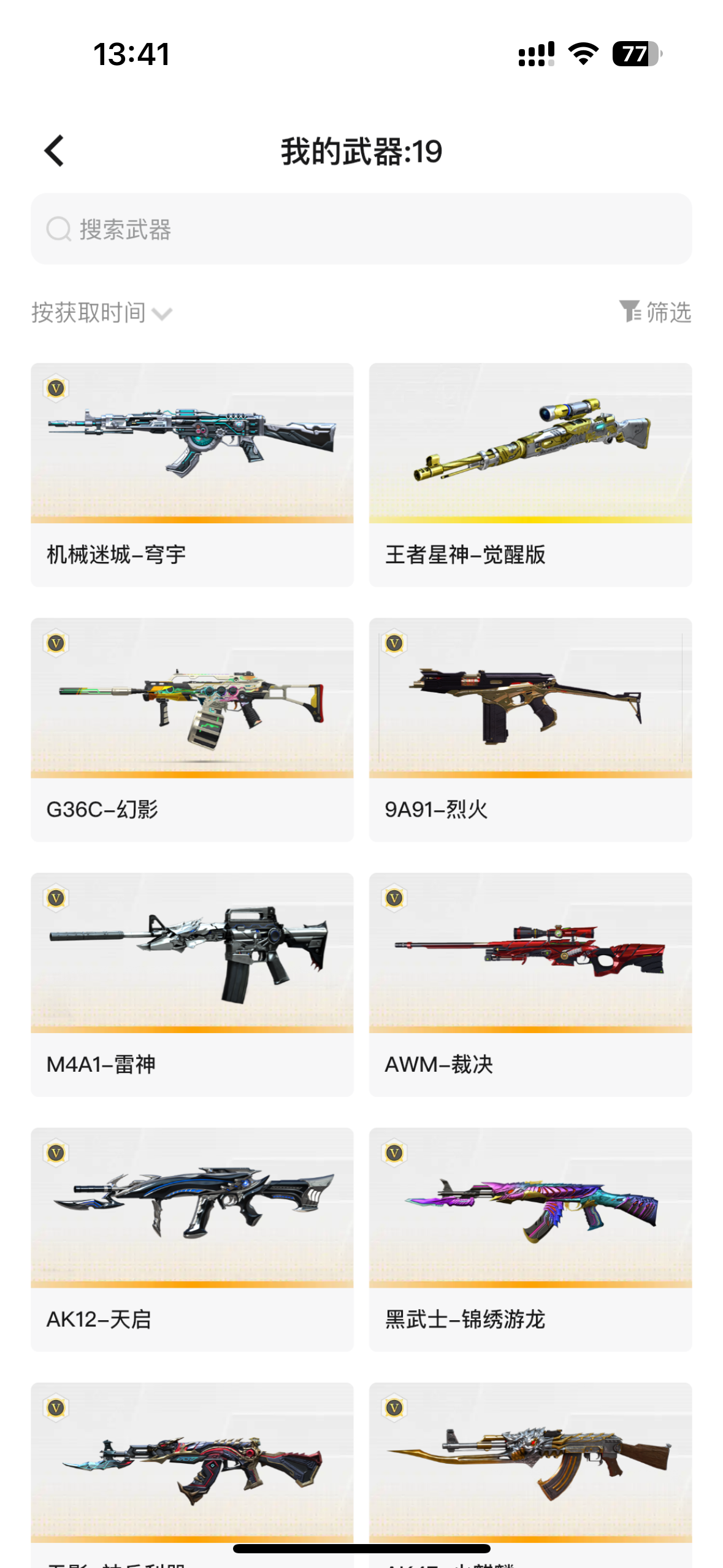Screen dimensions: 723x1568
Task: Open the 筛选 filter options
Action: [655, 312]
